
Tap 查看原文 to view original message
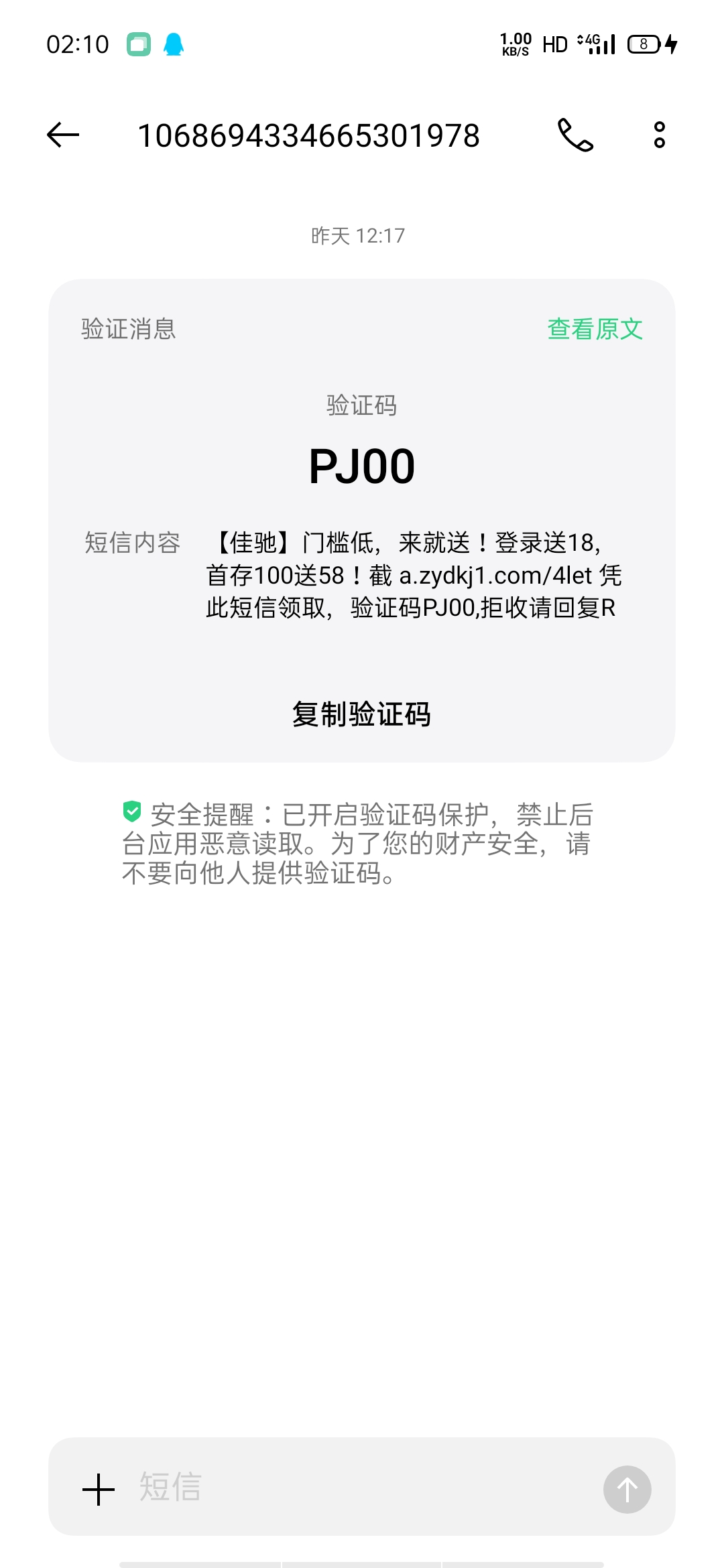(x=594, y=328)
